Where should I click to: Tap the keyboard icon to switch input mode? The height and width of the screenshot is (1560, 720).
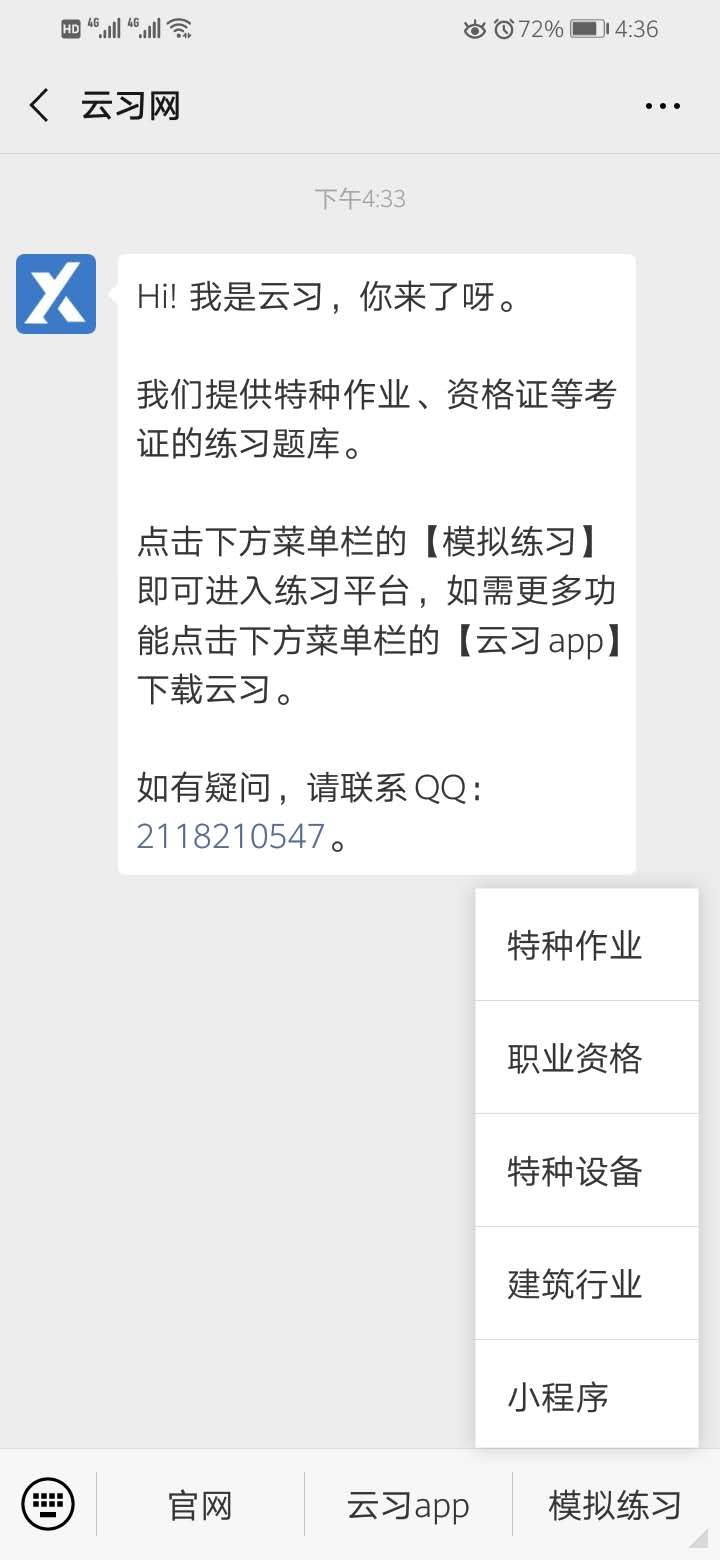[48, 1503]
